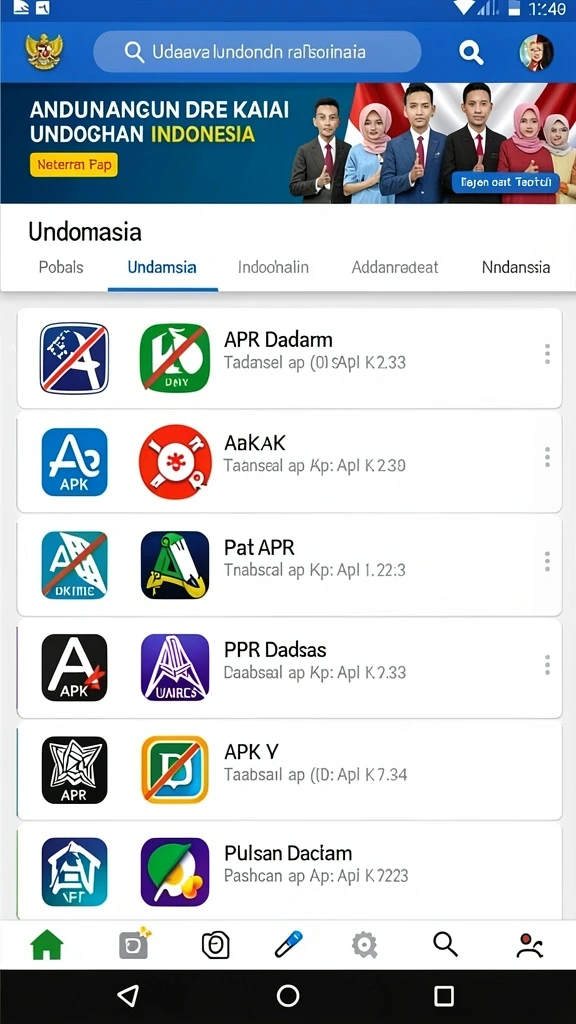Switch to the Addanredeat tab
The width and height of the screenshot is (576, 1024).
[x=394, y=267]
